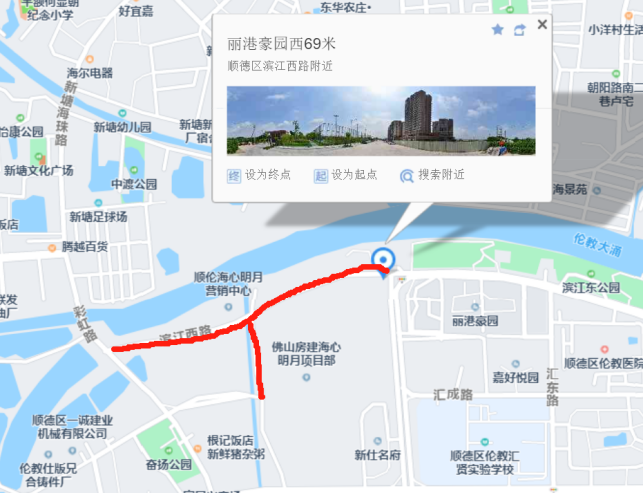Set this place as starting point (设为起点)
Viewport: 643px width, 493px height.
click(x=345, y=175)
